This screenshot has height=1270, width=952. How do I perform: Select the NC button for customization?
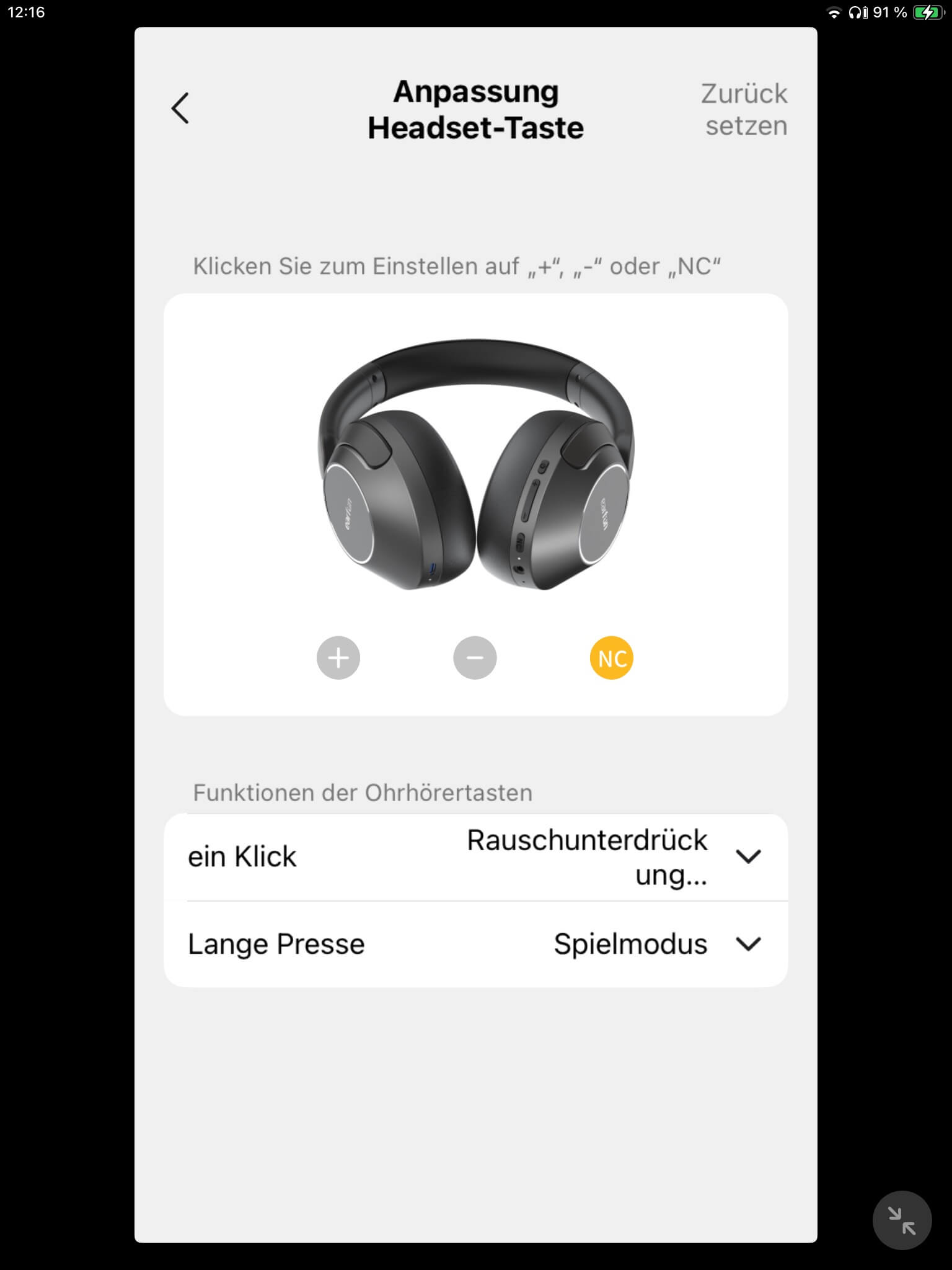(x=612, y=658)
